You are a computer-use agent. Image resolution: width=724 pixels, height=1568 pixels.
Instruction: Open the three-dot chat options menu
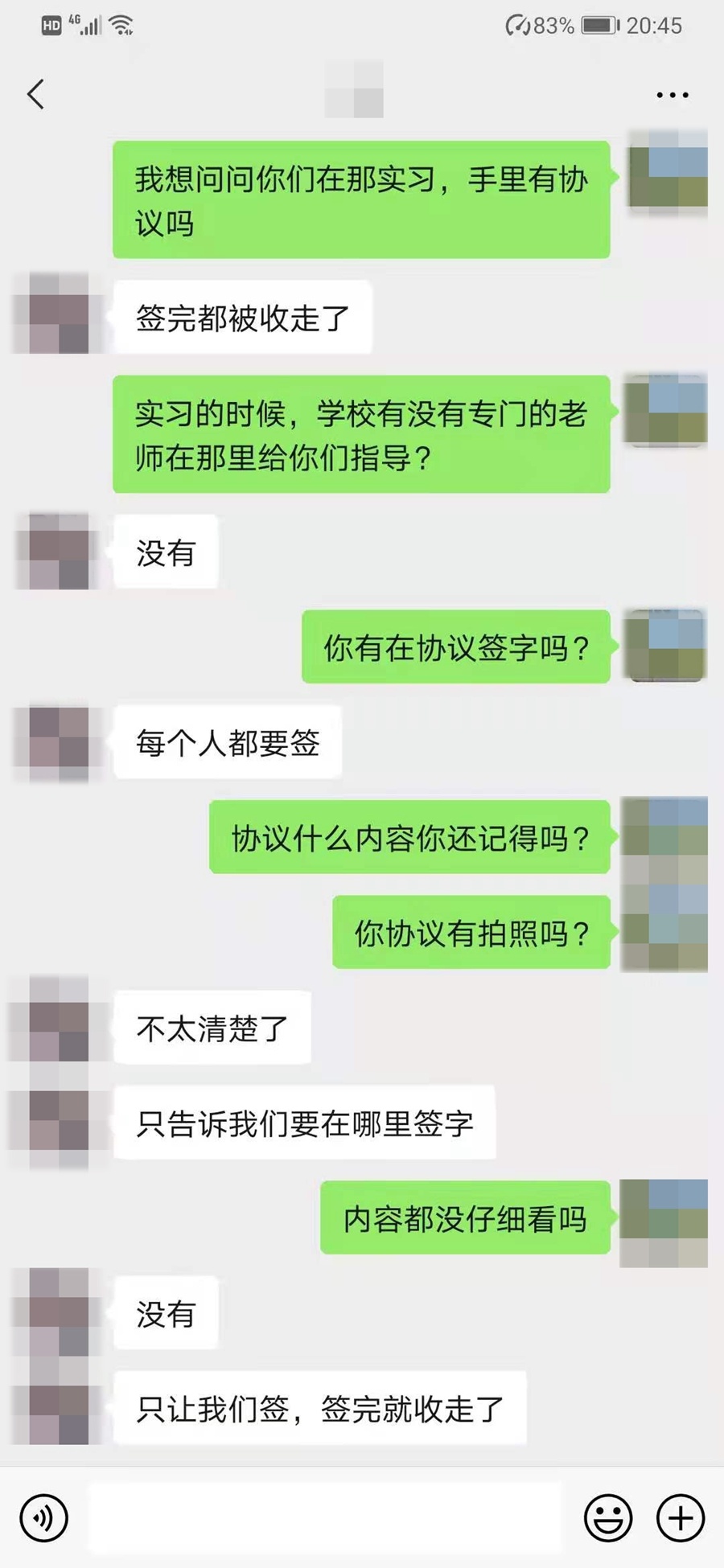(672, 95)
